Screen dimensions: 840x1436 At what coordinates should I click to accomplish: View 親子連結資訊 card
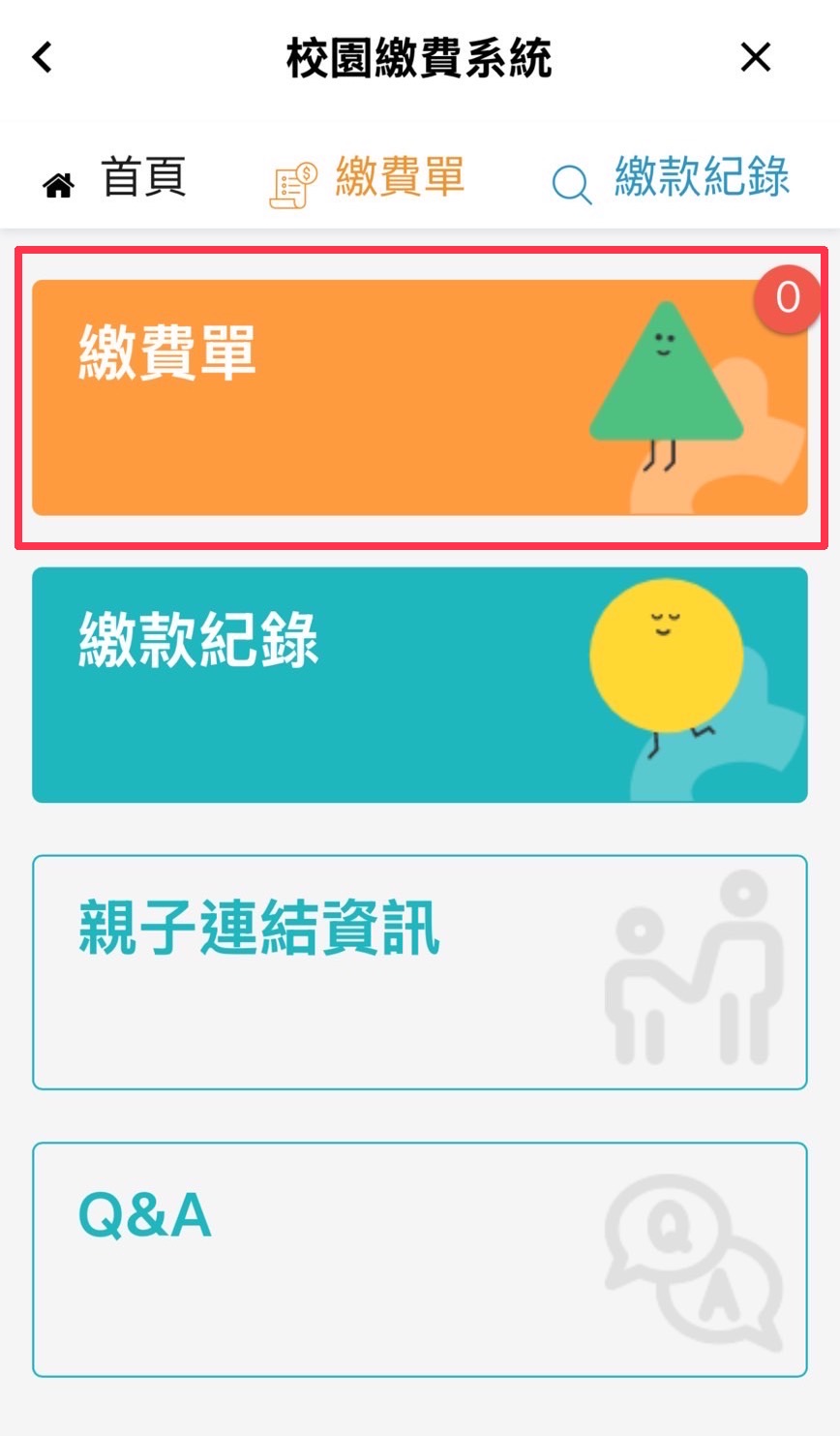pos(419,971)
